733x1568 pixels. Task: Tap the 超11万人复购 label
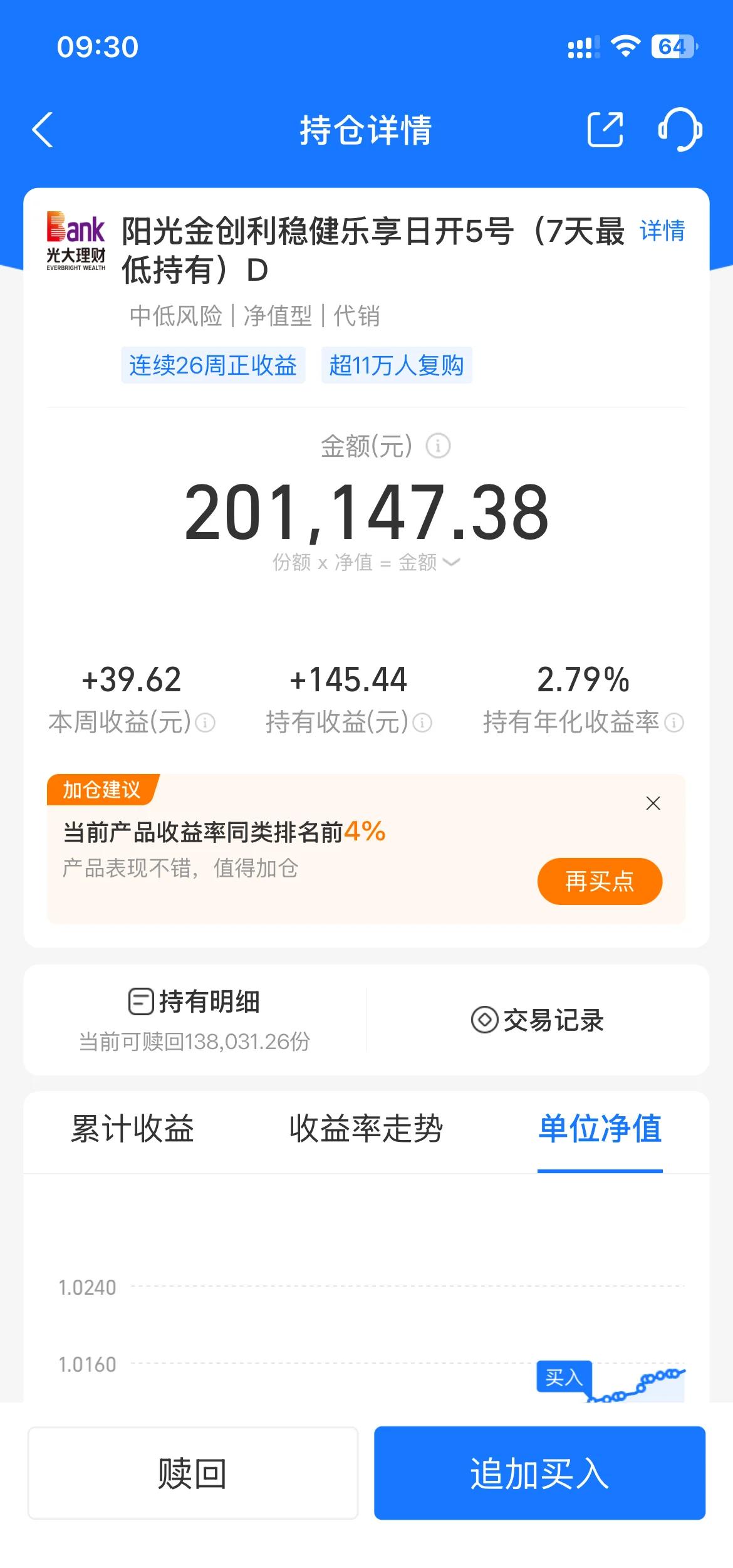coord(395,366)
